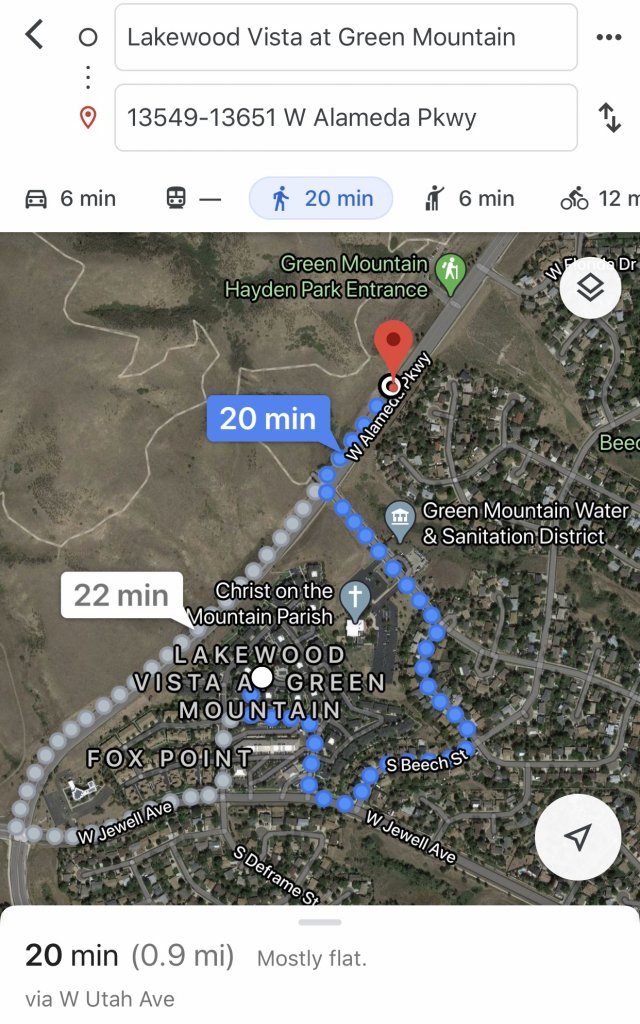Screen dimensions: 640x1024
Task: Tap the Green Mountain Hayden Park Entrance marker
Action: click(450, 271)
